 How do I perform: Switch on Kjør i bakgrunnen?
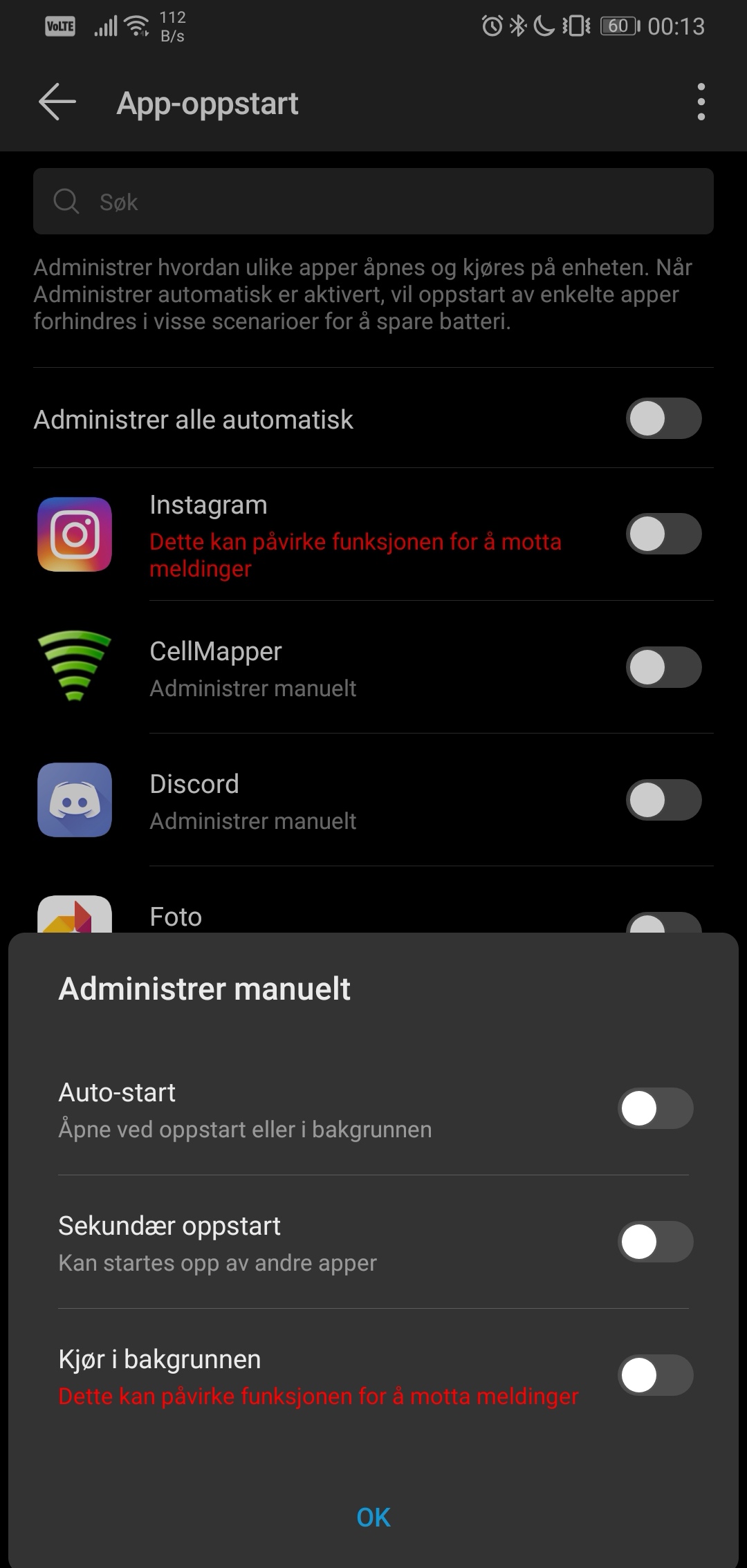[x=656, y=1376]
